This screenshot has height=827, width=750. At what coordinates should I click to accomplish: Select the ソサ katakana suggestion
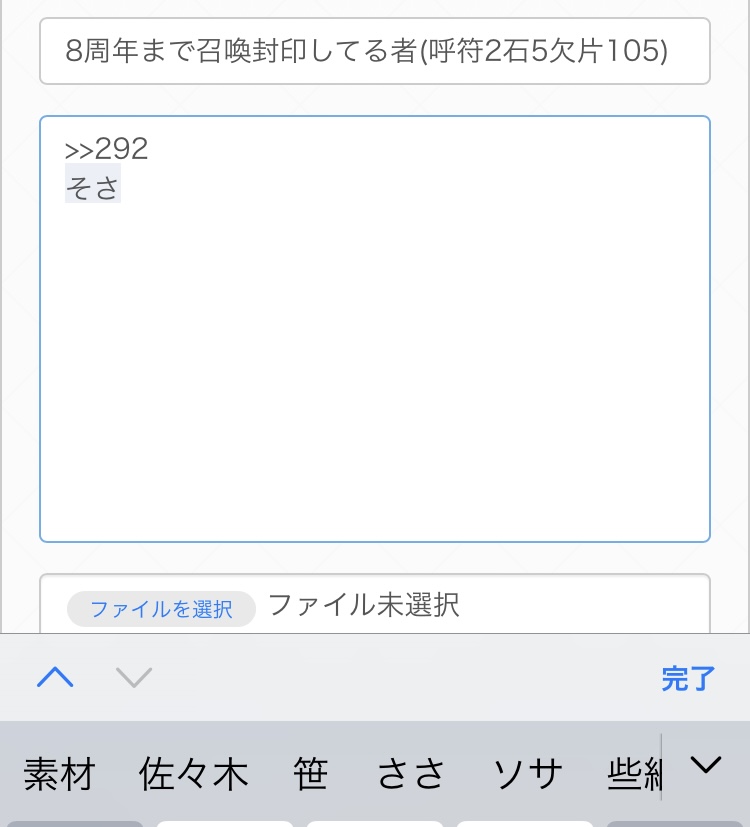click(x=528, y=773)
